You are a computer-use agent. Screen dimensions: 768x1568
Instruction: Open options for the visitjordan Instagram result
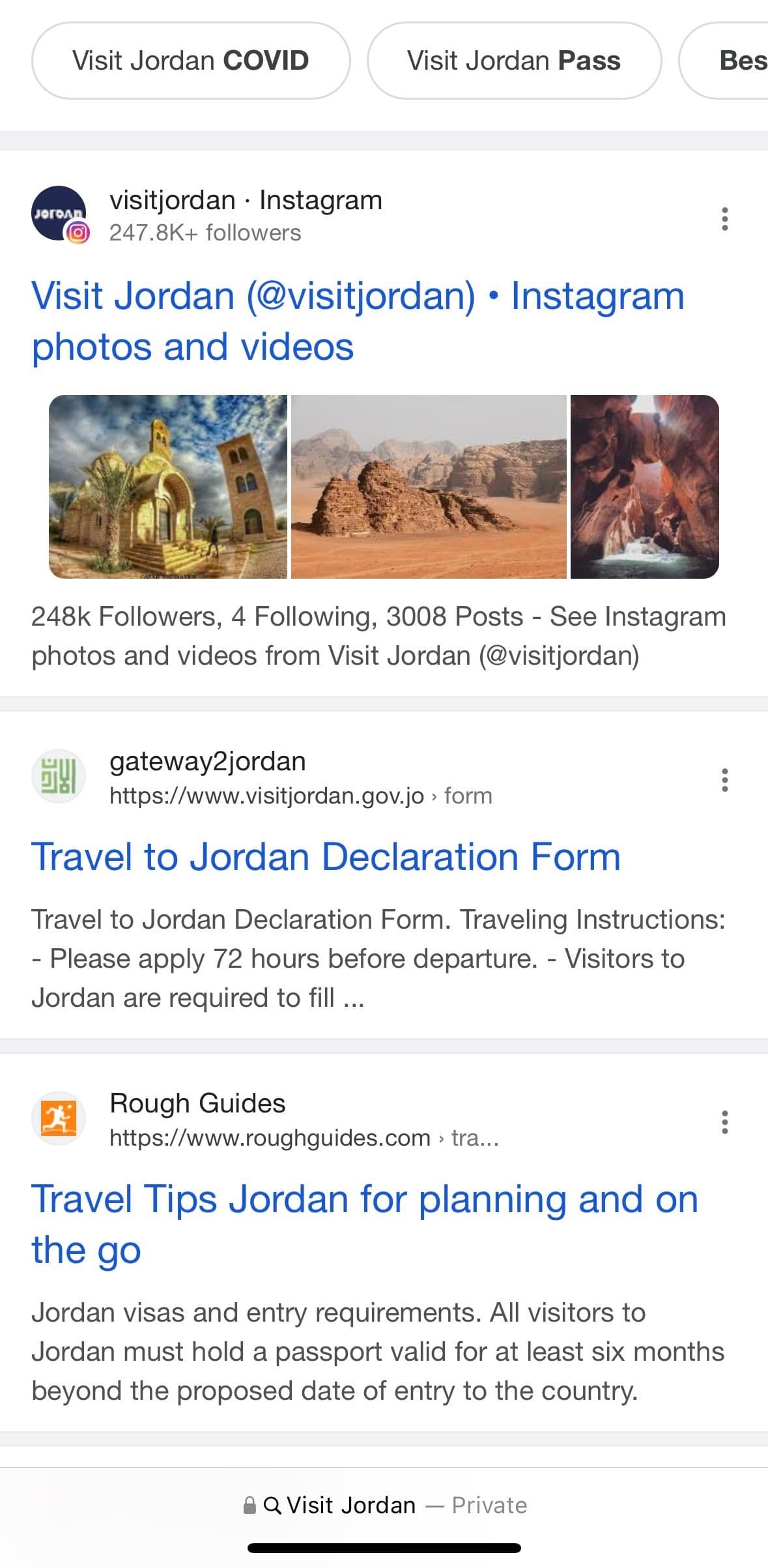[724, 219]
